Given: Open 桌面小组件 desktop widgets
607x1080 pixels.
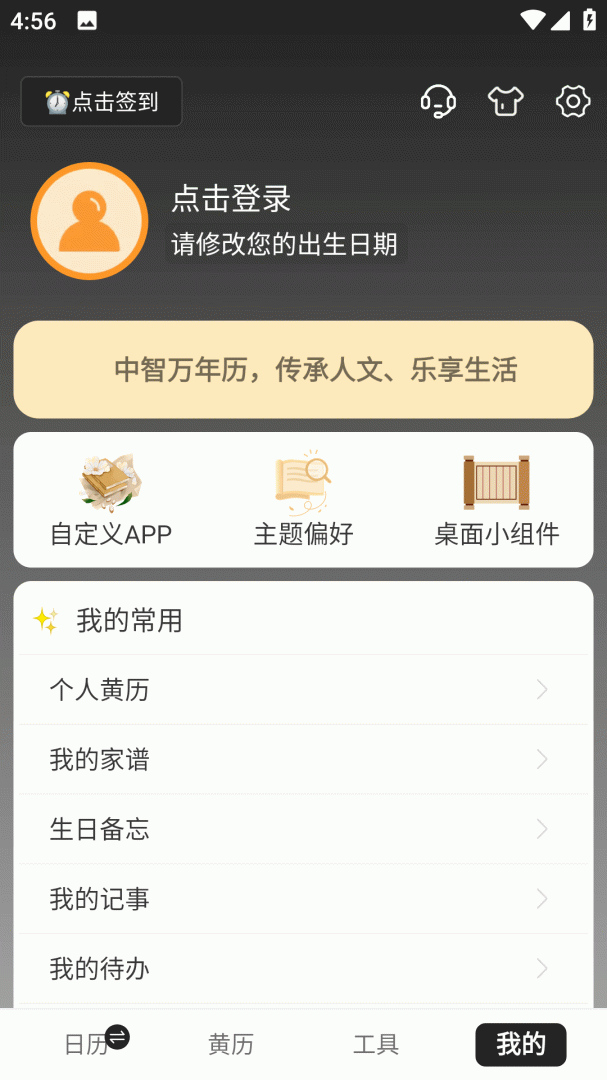Looking at the screenshot, I should [496, 500].
